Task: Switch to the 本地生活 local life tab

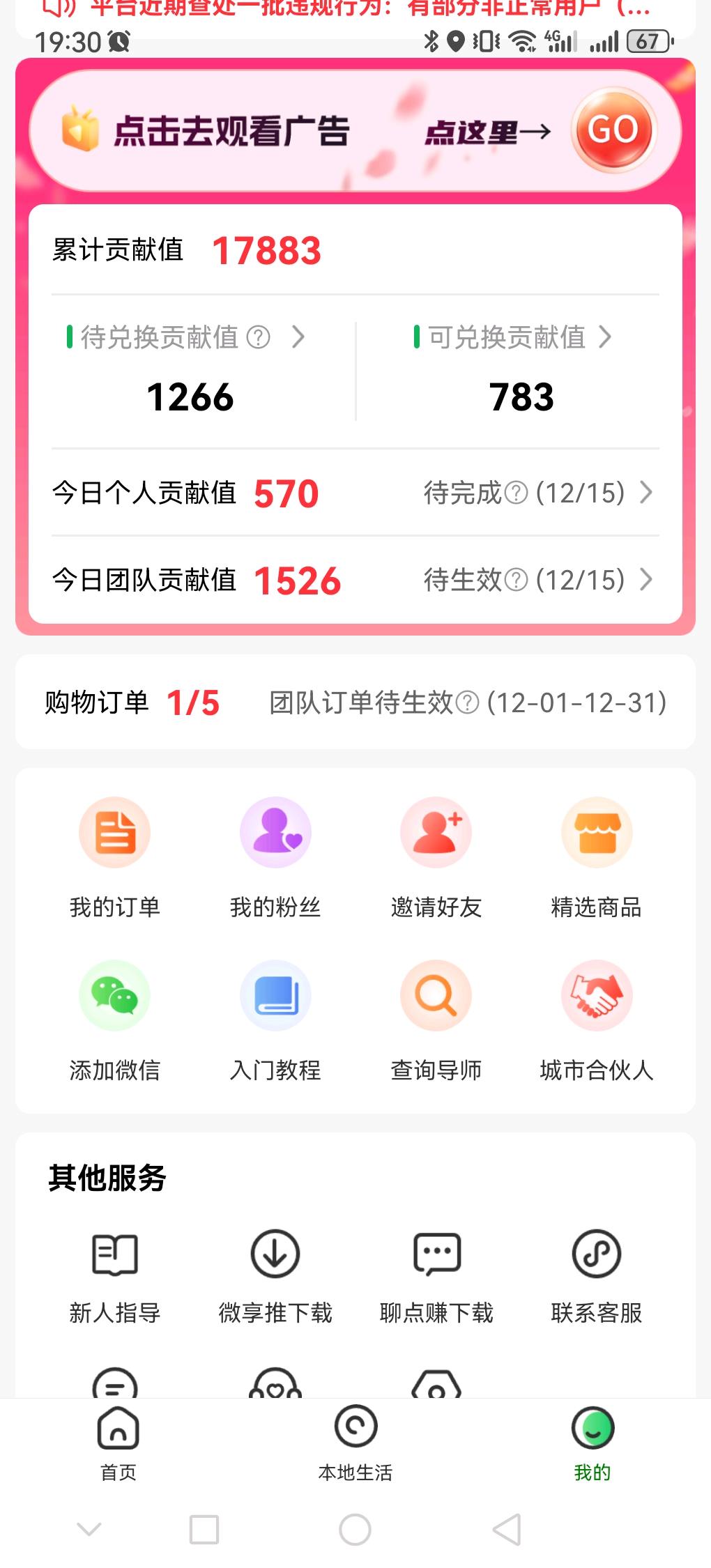Action: [355, 1446]
